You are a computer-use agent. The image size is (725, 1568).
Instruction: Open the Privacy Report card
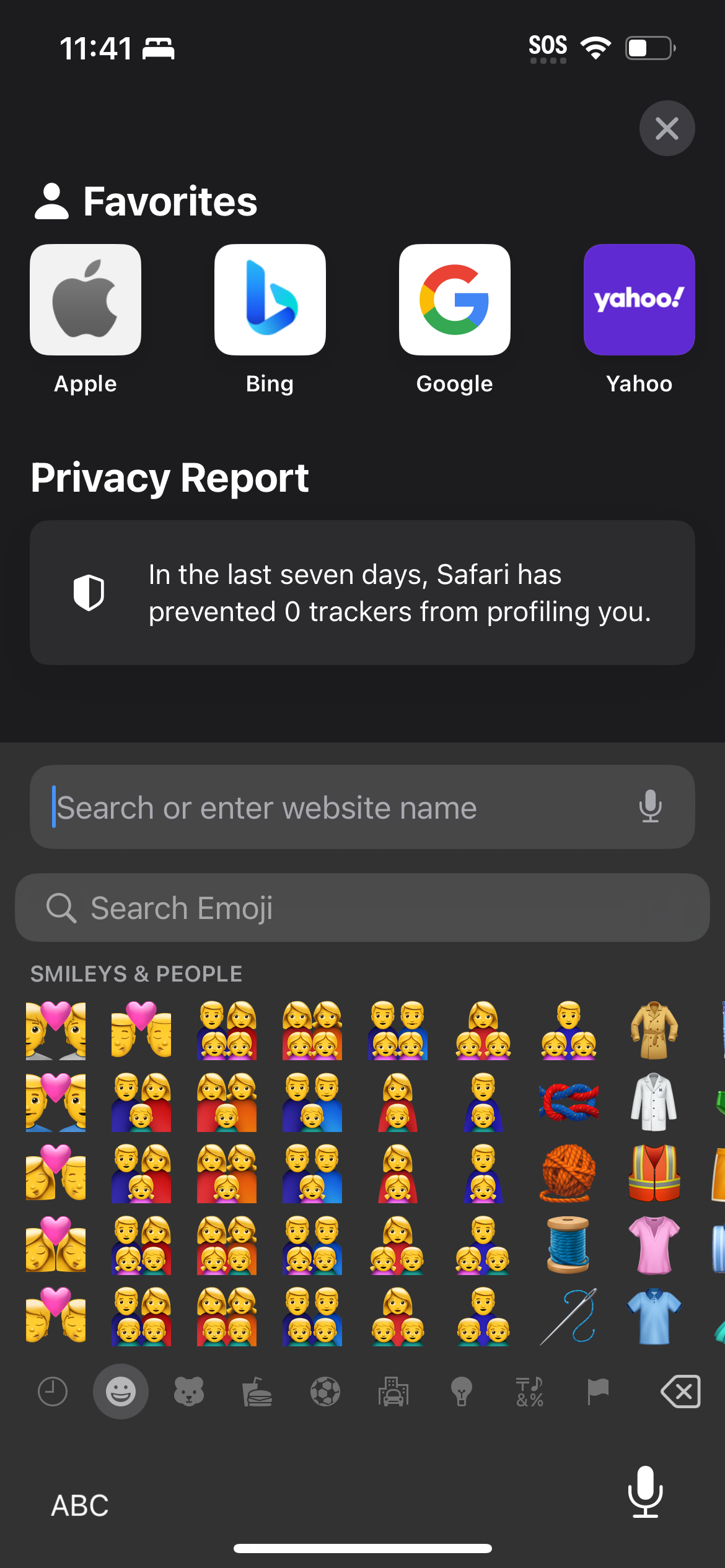pos(362,593)
